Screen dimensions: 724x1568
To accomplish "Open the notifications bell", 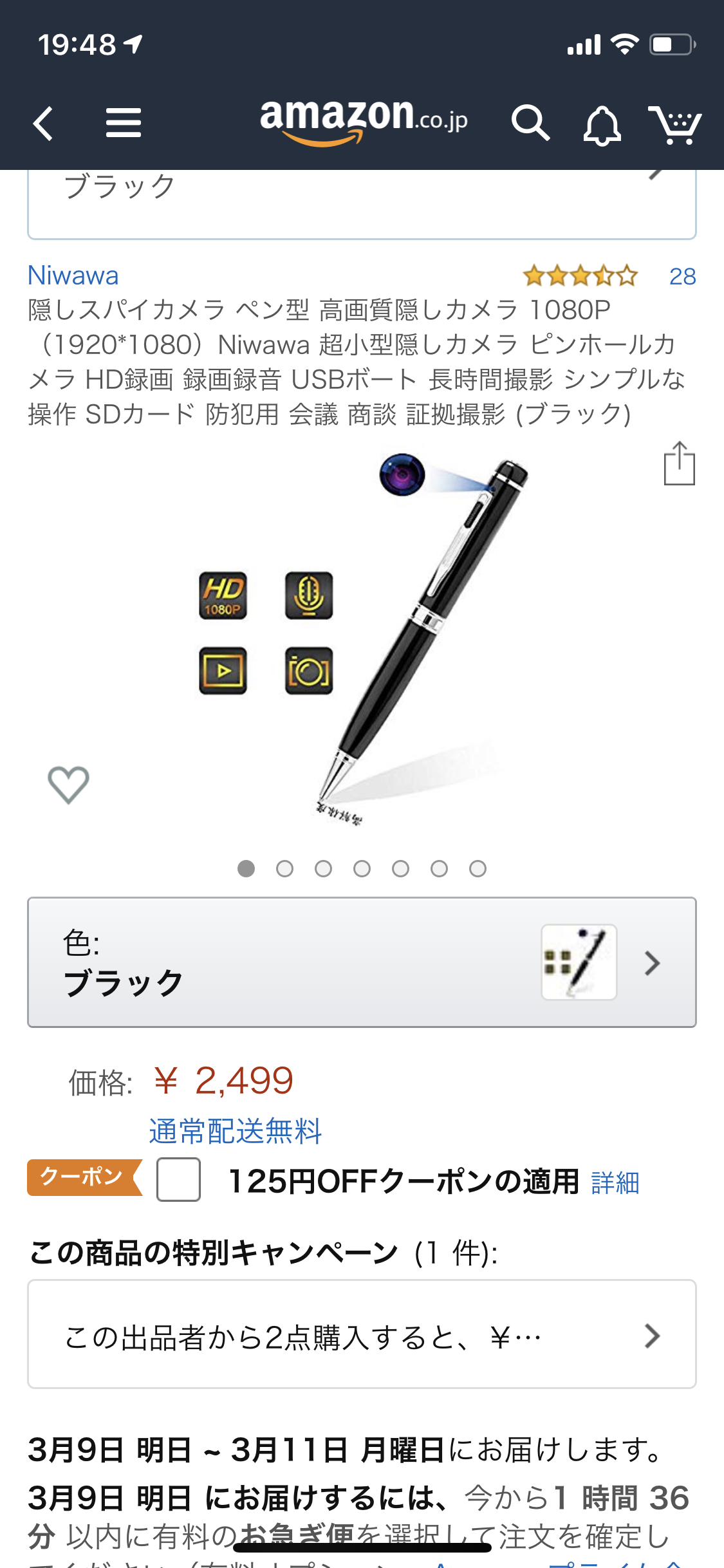I will tap(602, 123).
